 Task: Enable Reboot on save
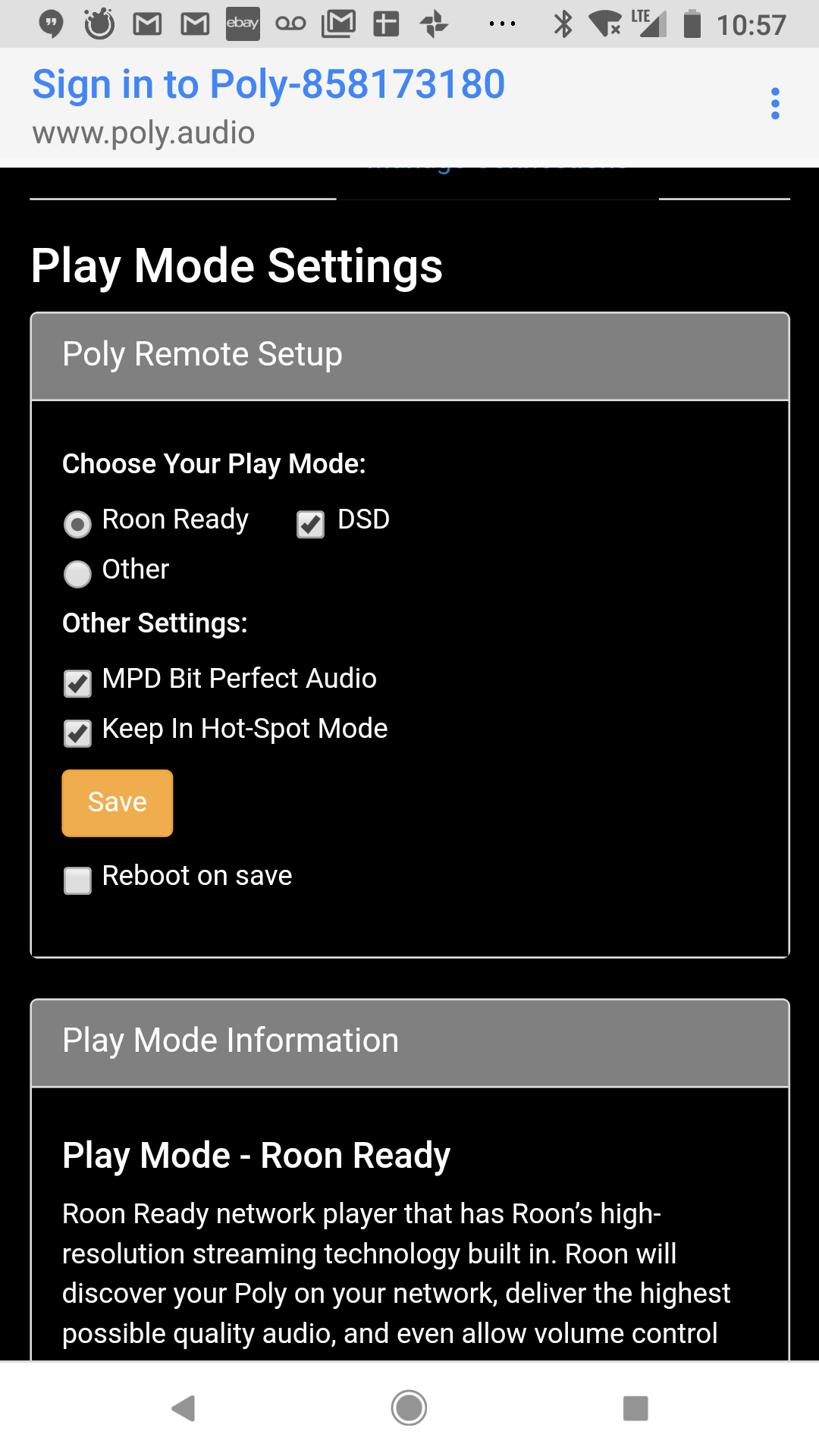77,880
